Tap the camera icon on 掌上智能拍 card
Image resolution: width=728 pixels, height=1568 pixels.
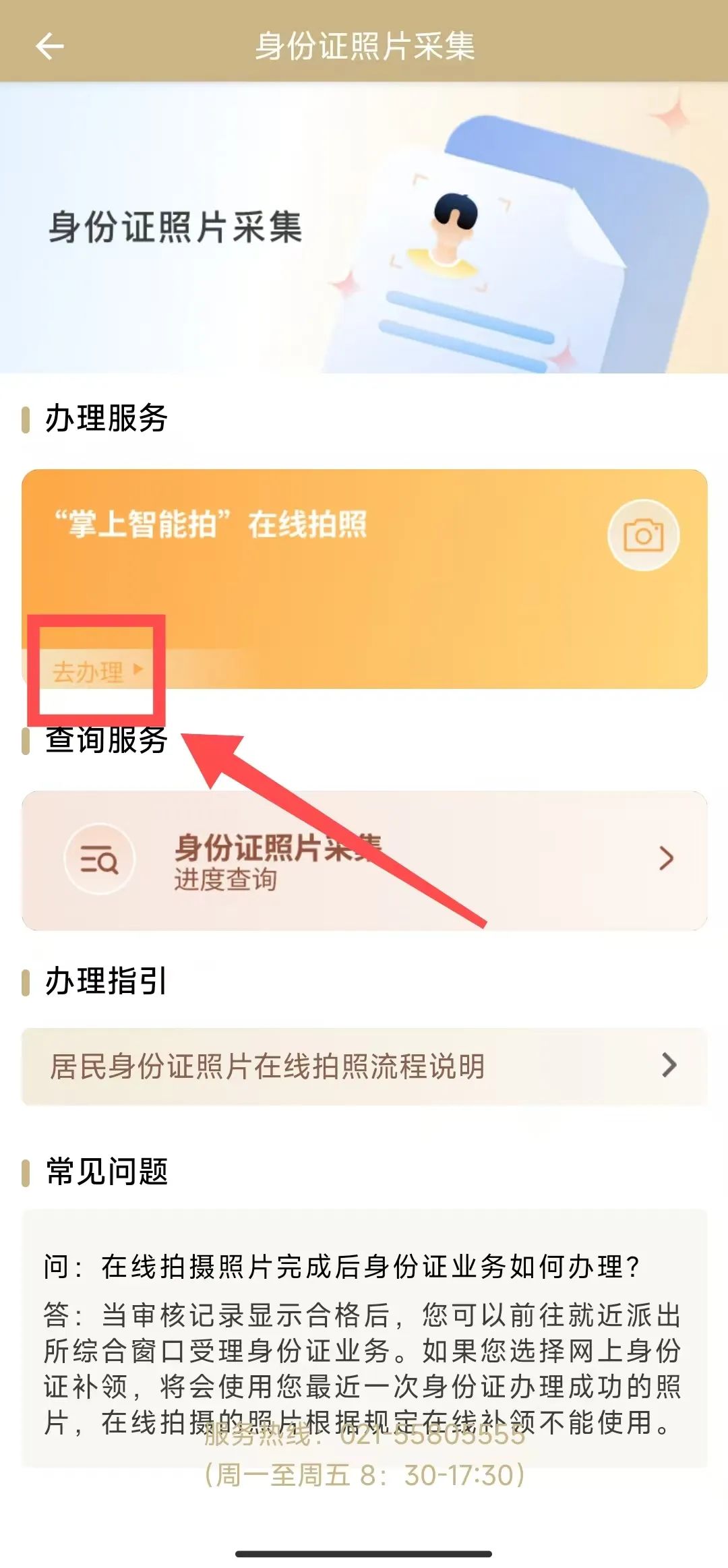click(x=643, y=536)
